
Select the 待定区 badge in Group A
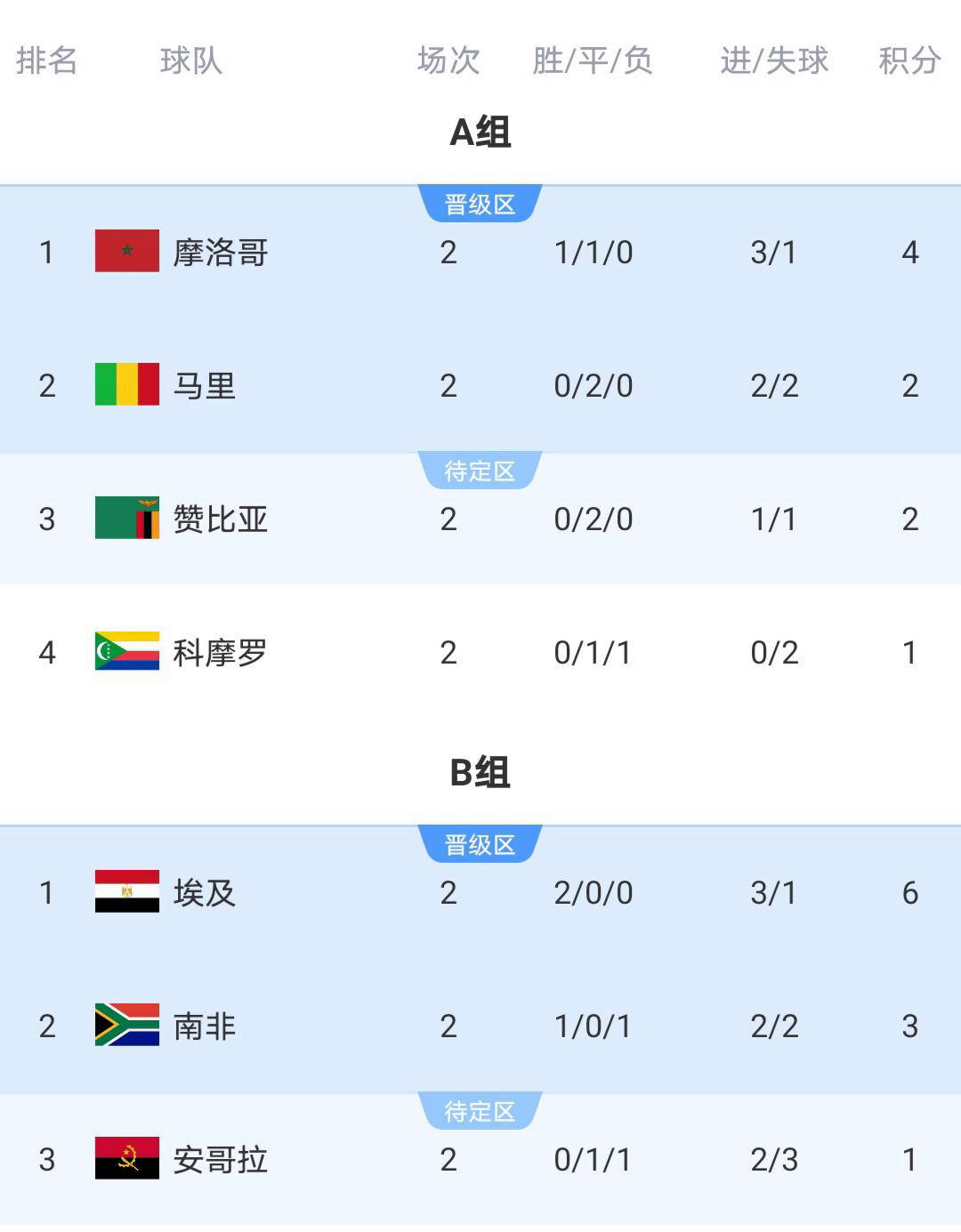(480, 472)
